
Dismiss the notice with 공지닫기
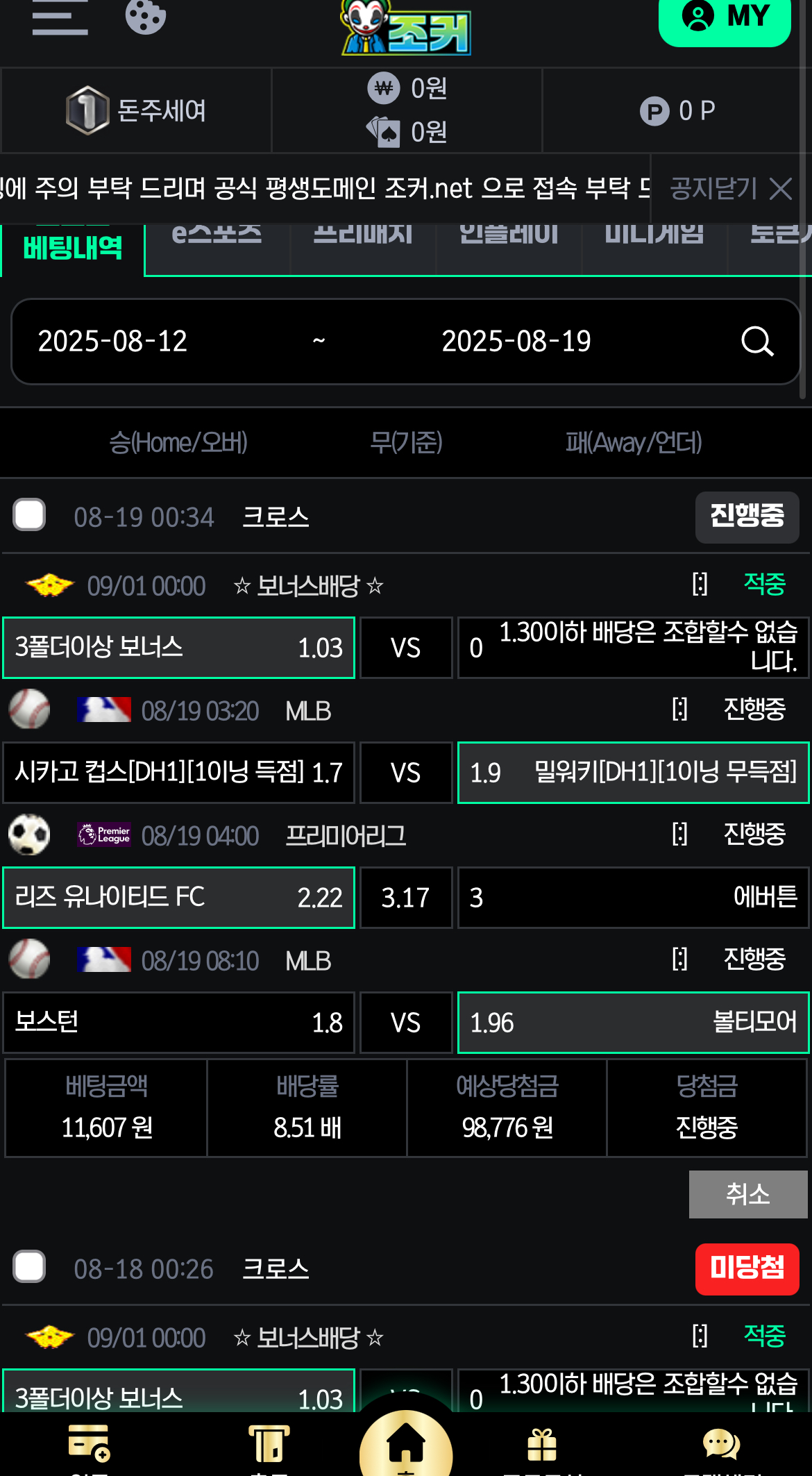731,188
